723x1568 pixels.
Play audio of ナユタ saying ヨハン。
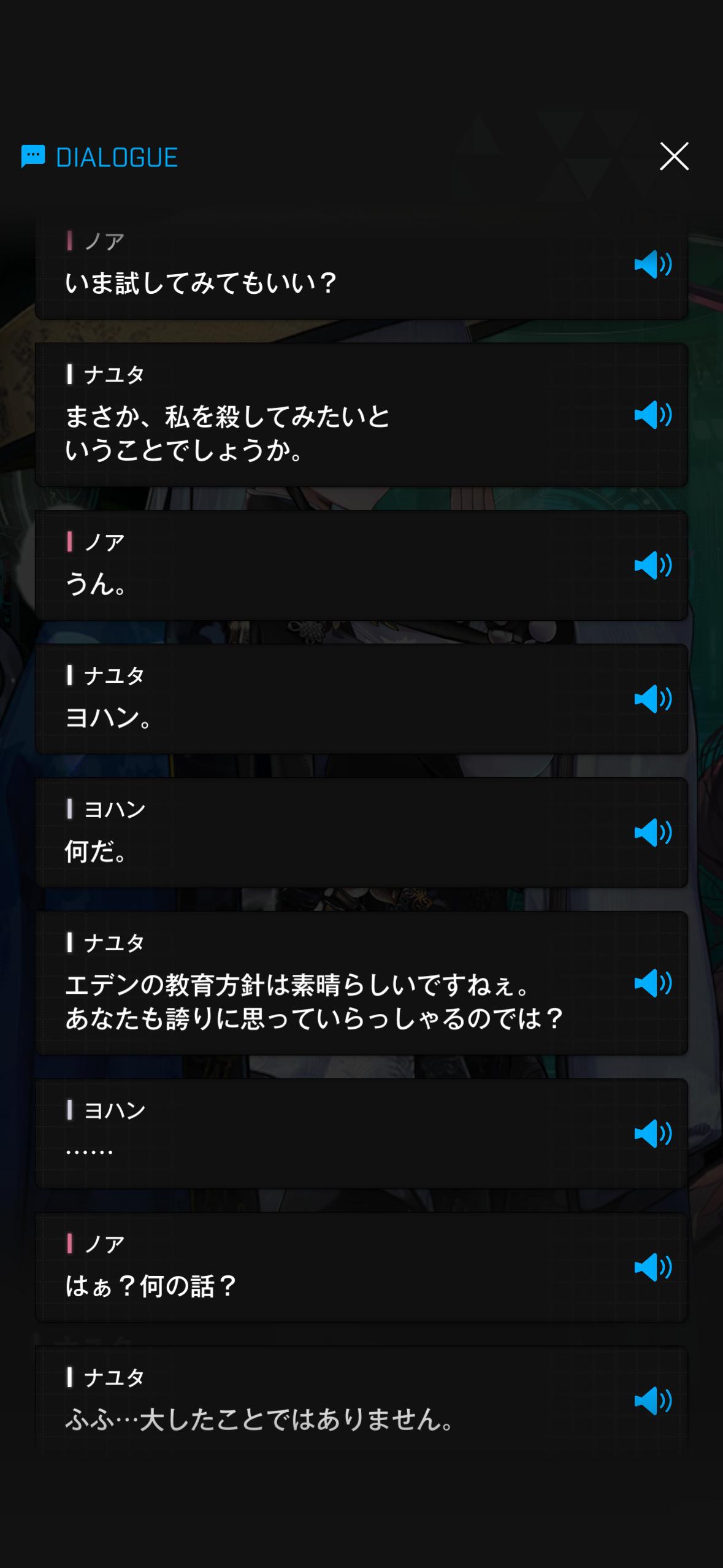(x=652, y=699)
